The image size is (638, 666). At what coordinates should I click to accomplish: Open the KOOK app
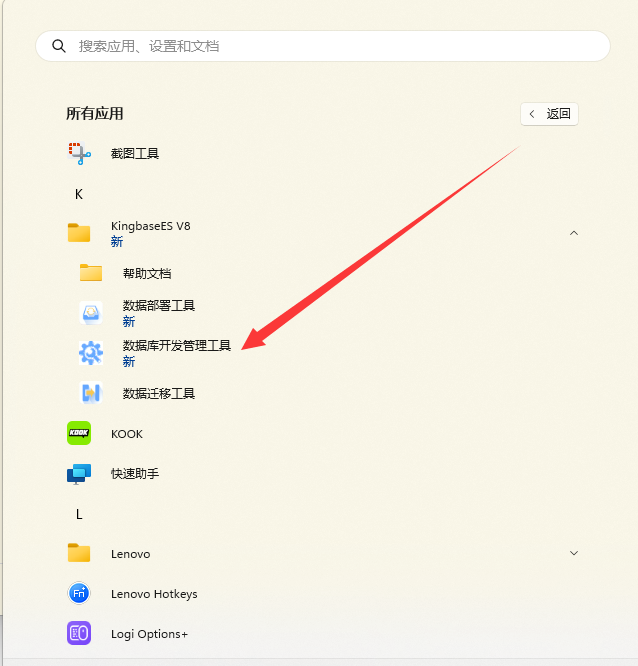[126, 434]
